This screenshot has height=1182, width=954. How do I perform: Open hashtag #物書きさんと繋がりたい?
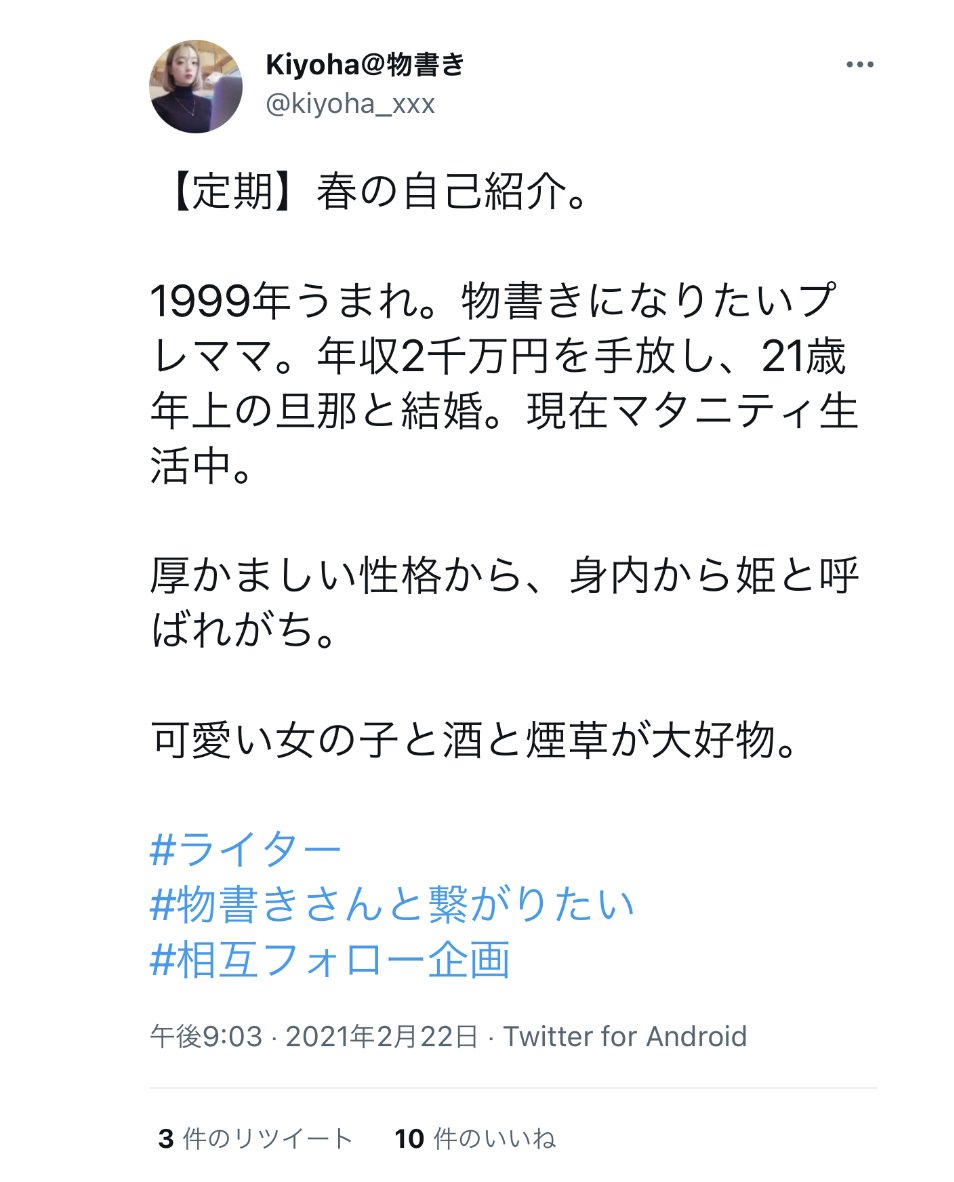coord(392,906)
